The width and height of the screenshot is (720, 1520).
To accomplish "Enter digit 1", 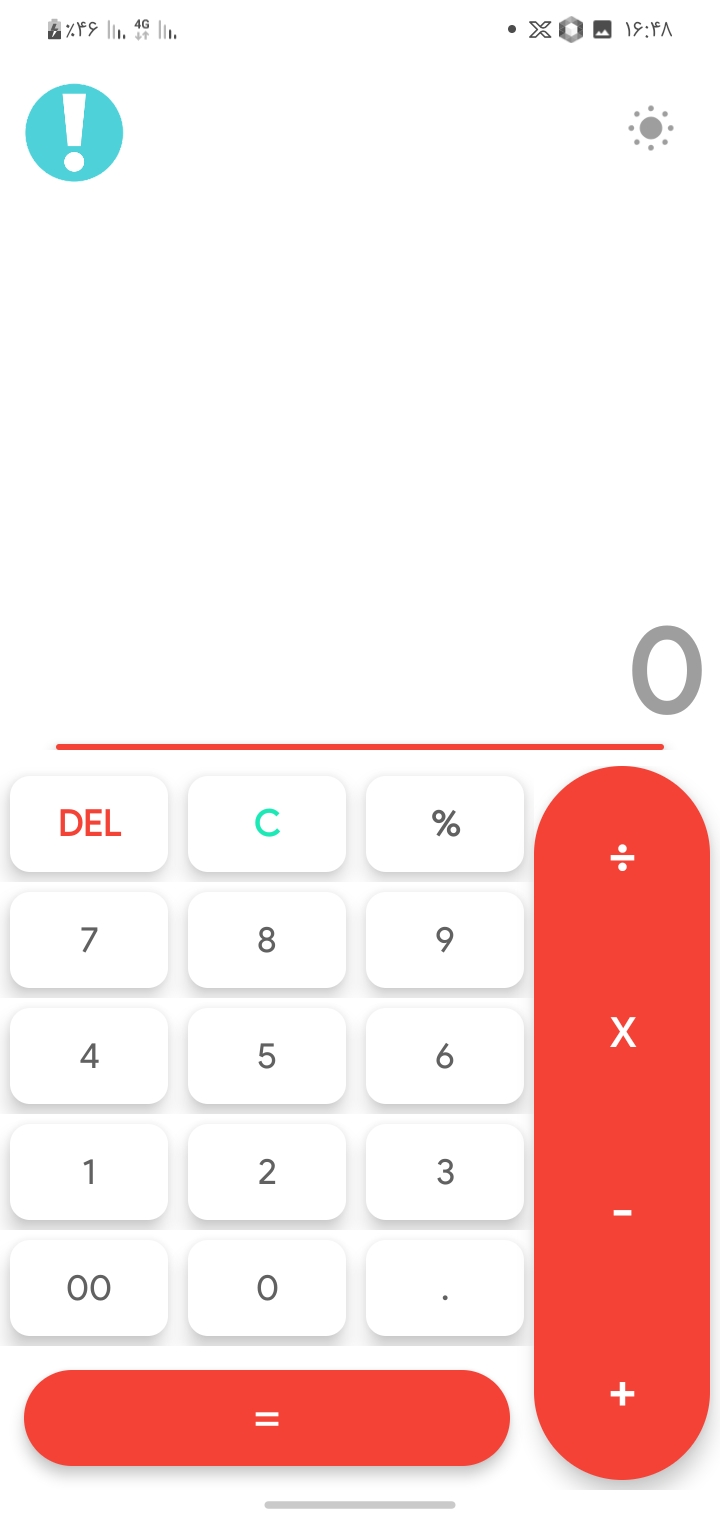I will click(x=89, y=1172).
